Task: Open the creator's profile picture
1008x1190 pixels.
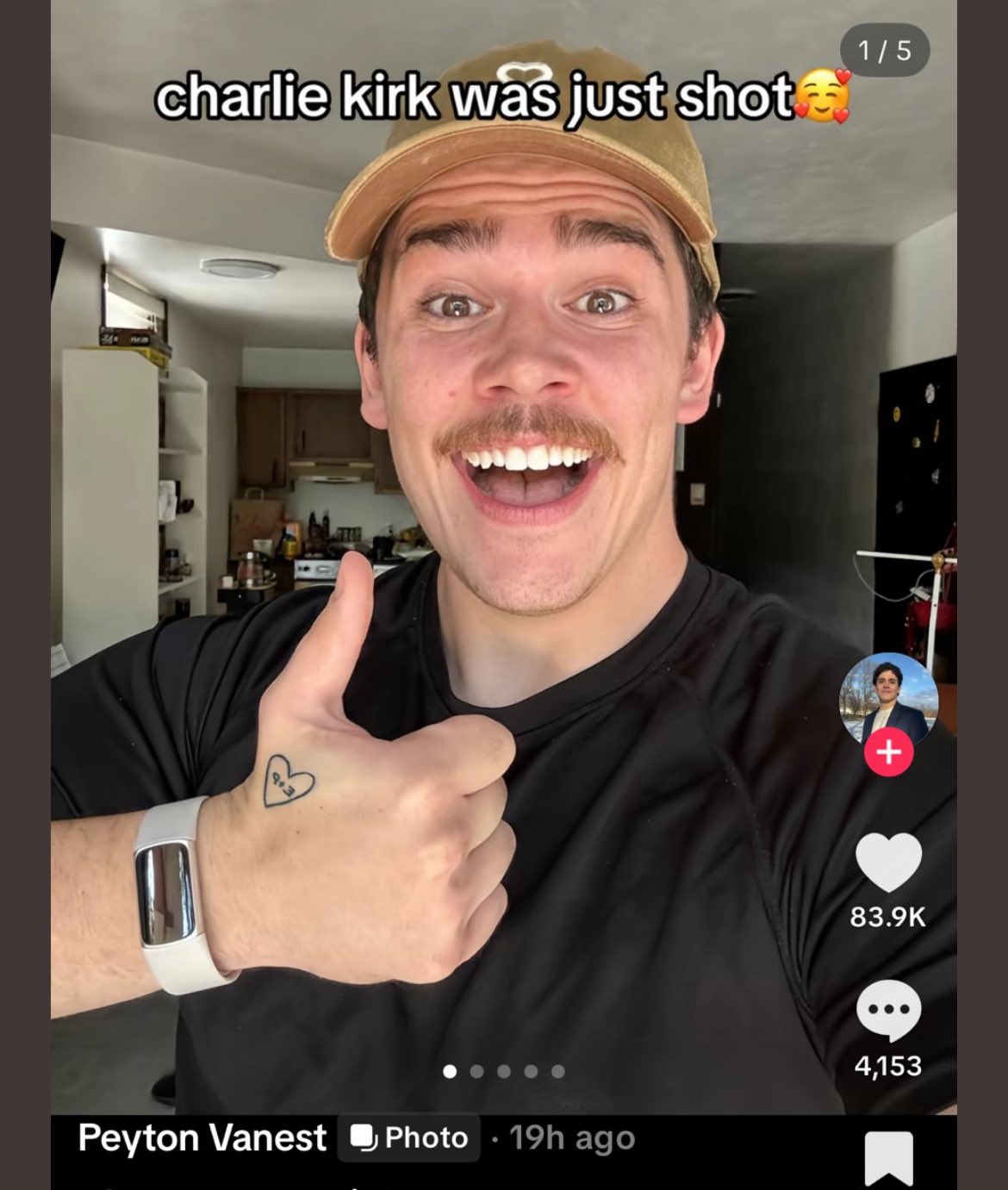Action: click(888, 700)
